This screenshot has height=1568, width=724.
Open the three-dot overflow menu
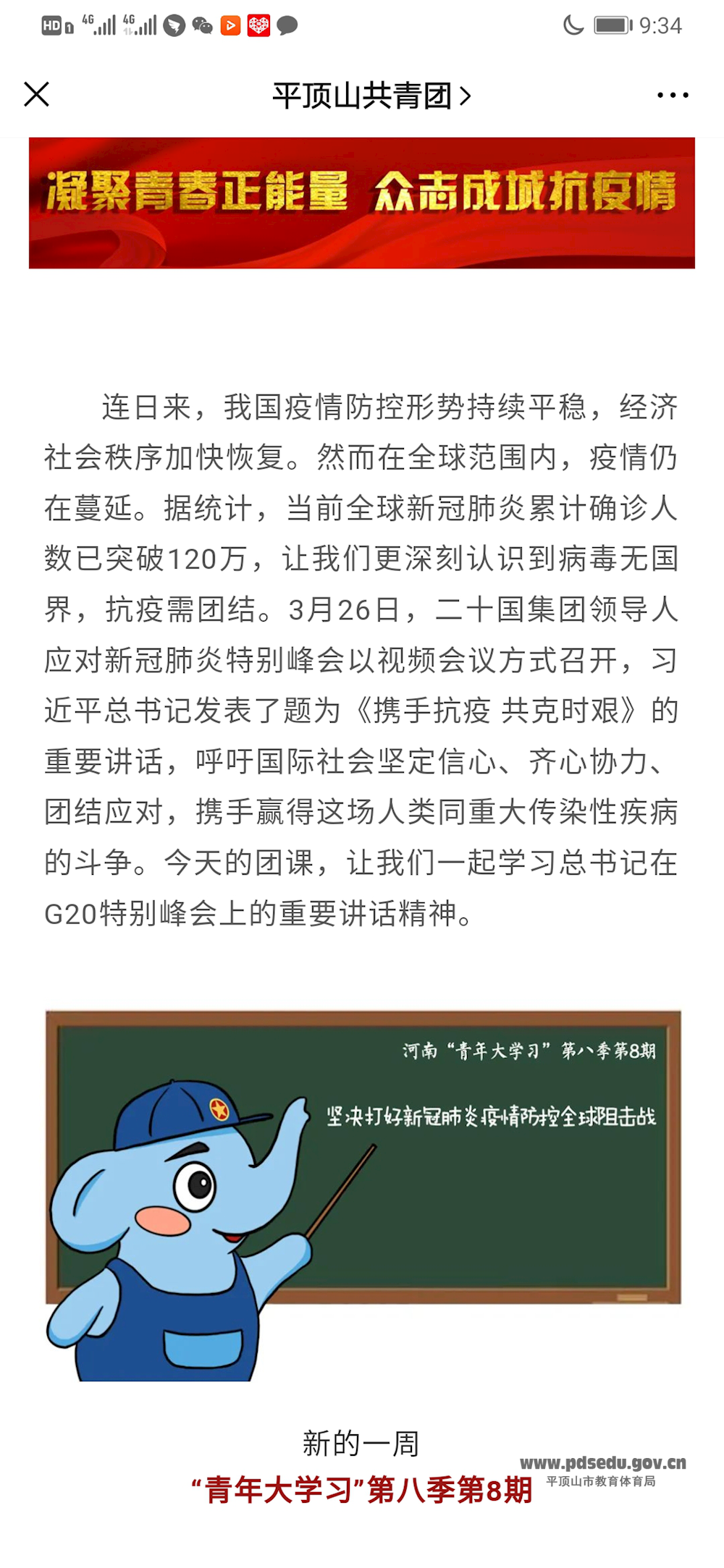pyautogui.click(x=672, y=96)
